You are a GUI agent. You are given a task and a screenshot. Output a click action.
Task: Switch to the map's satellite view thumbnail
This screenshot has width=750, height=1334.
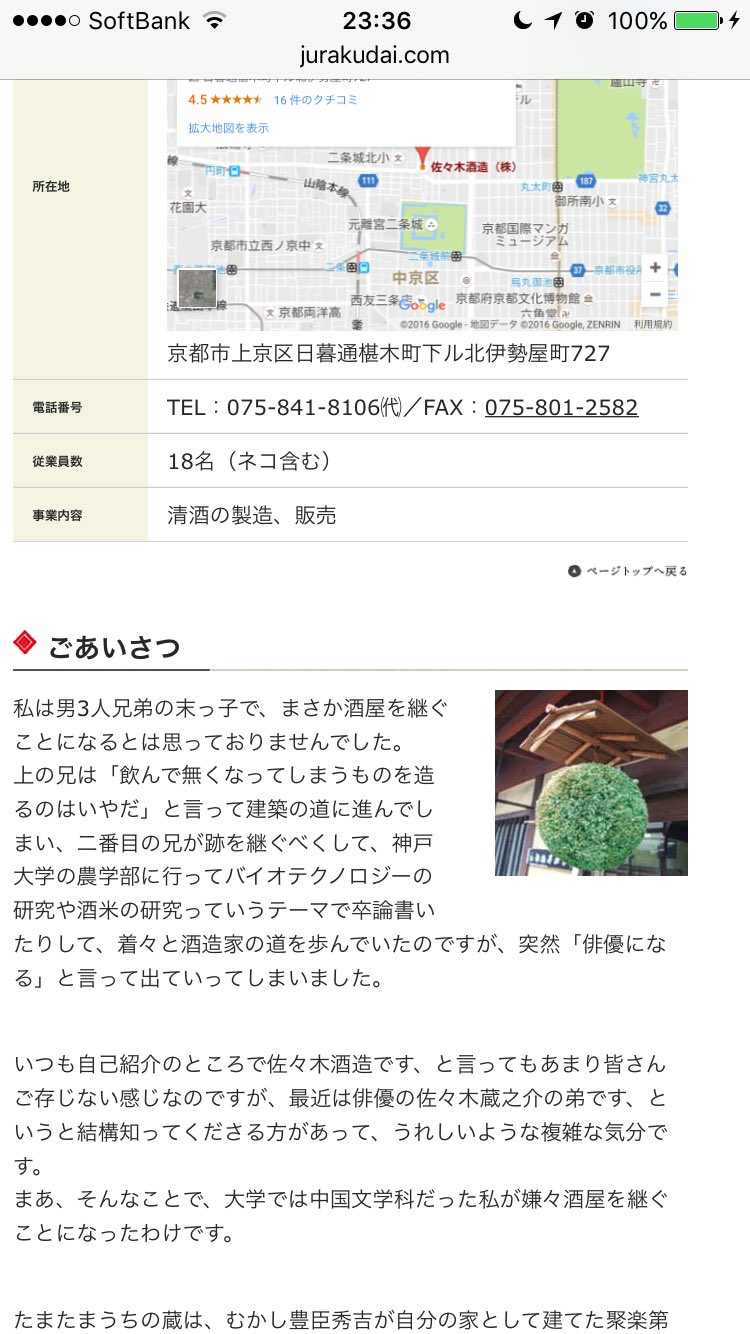[x=197, y=289]
